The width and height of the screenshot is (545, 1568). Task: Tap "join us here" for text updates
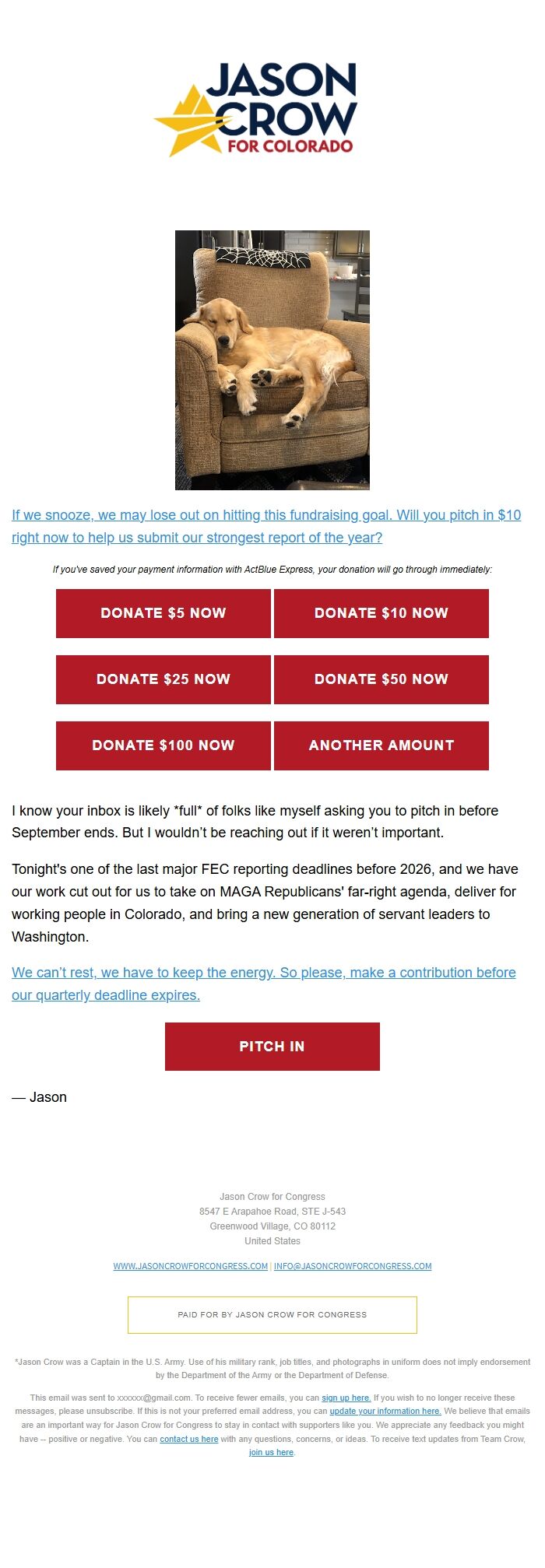(x=272, y=1452)
